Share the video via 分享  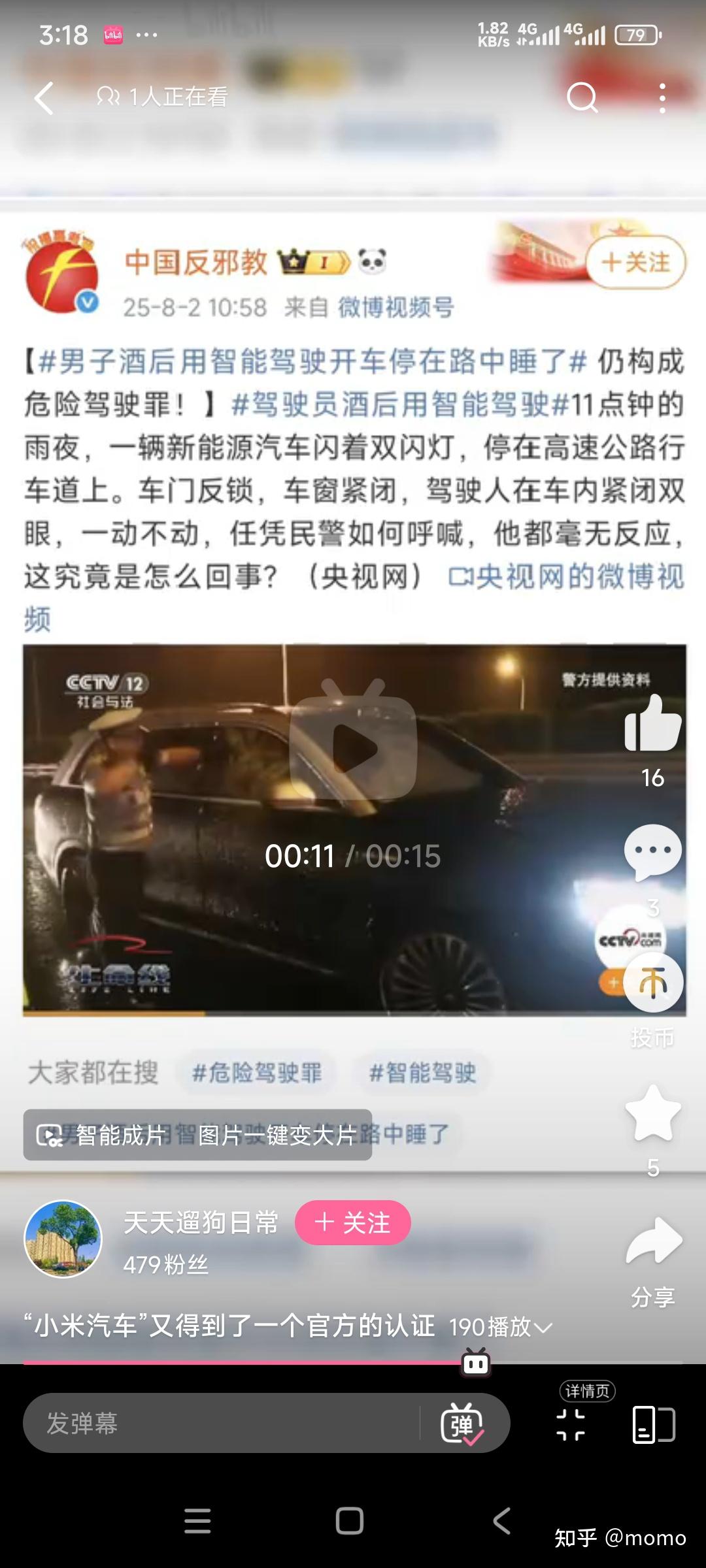[654, 1241]
